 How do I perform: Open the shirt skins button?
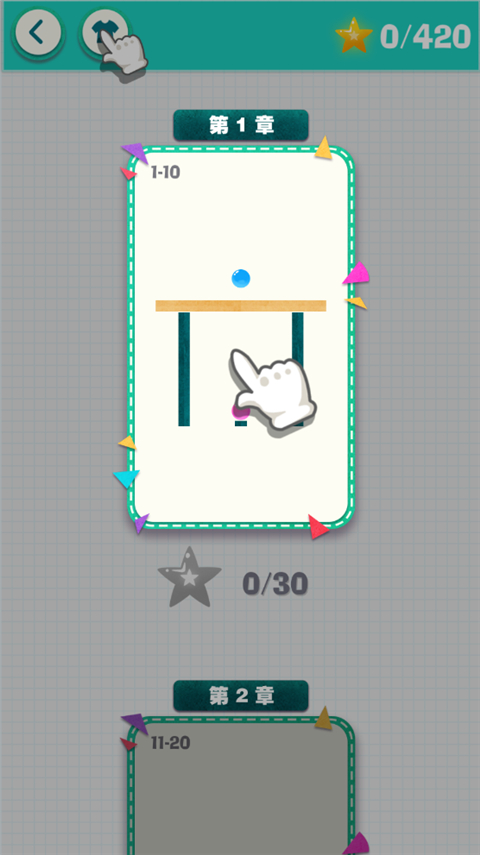click(105, 33)
